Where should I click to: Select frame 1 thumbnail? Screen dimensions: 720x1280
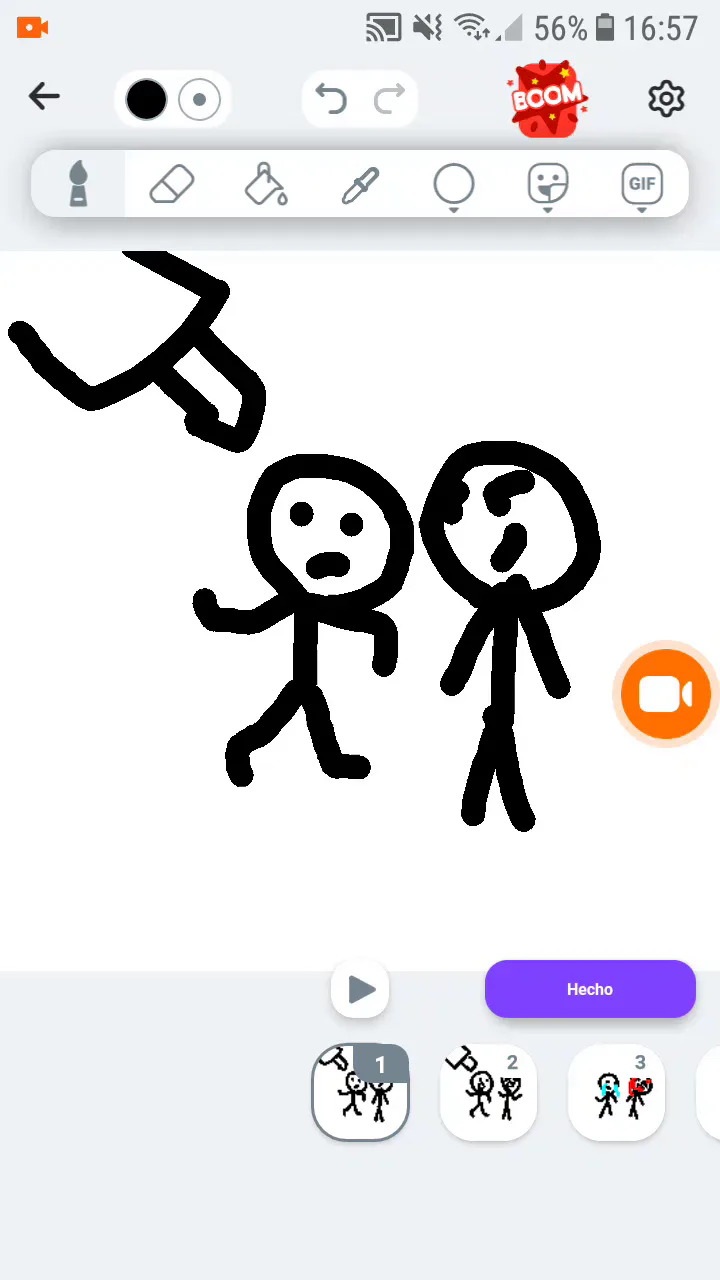pos(361,1092)
